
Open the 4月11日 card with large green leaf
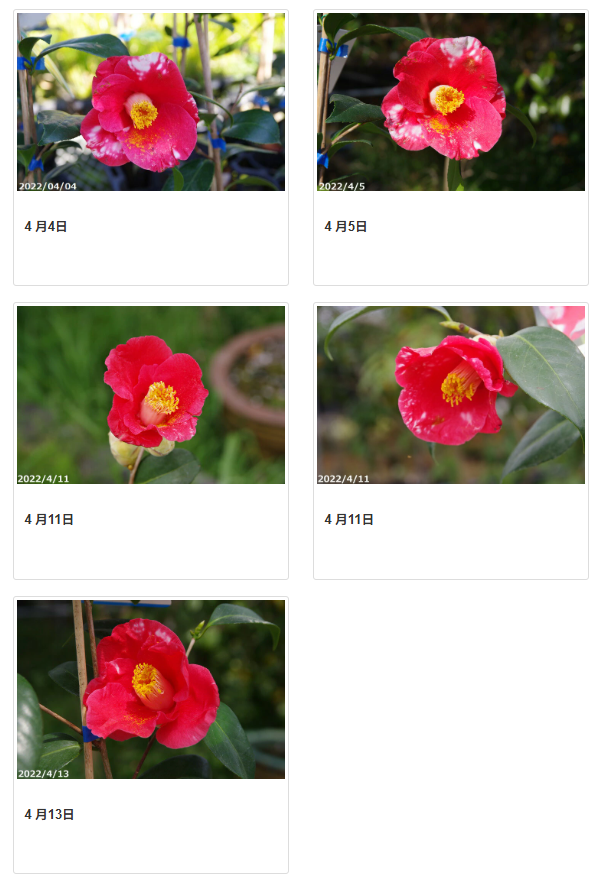(451, 395)
